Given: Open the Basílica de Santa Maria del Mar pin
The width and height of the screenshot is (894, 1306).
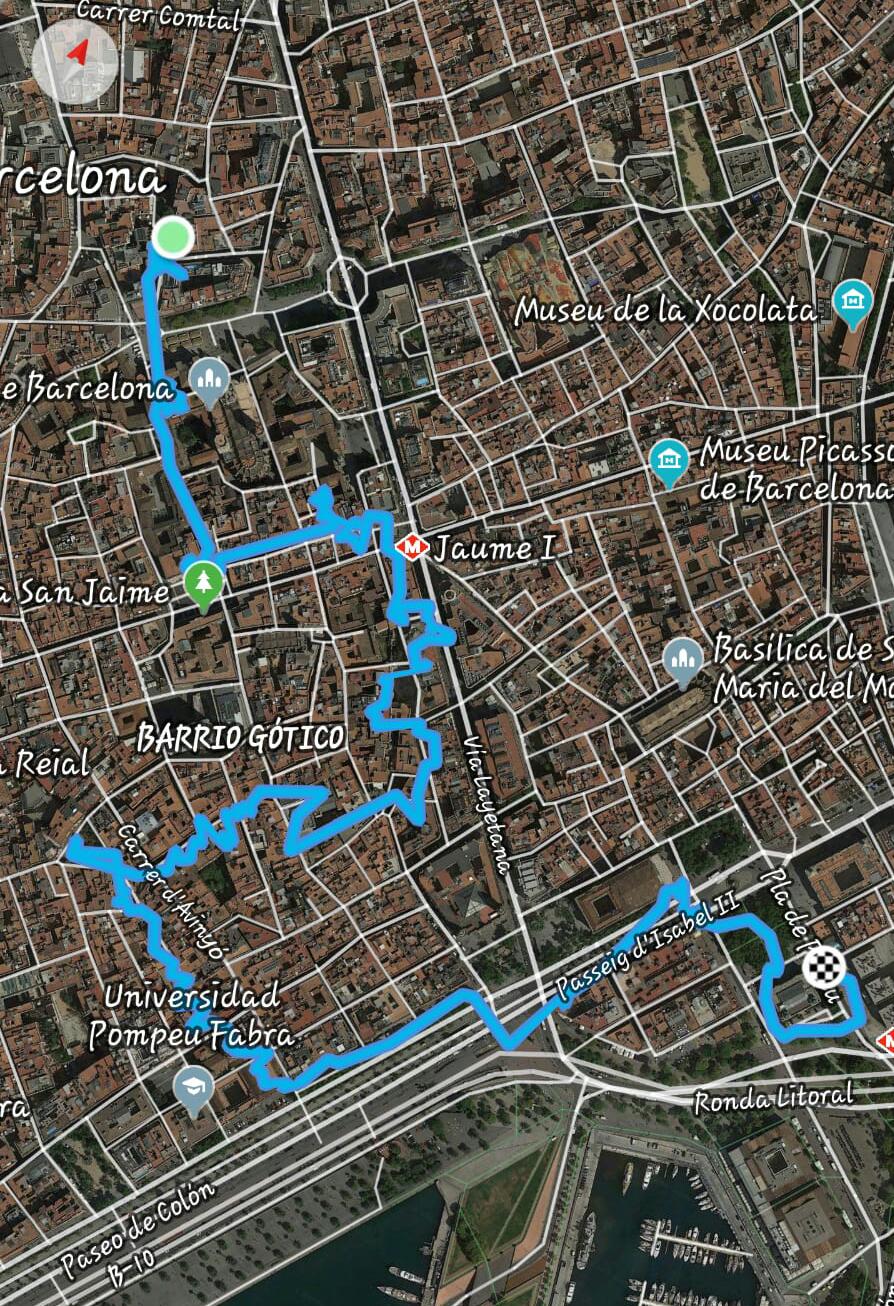Looking at the screenshot, I should tap(683, 661).
